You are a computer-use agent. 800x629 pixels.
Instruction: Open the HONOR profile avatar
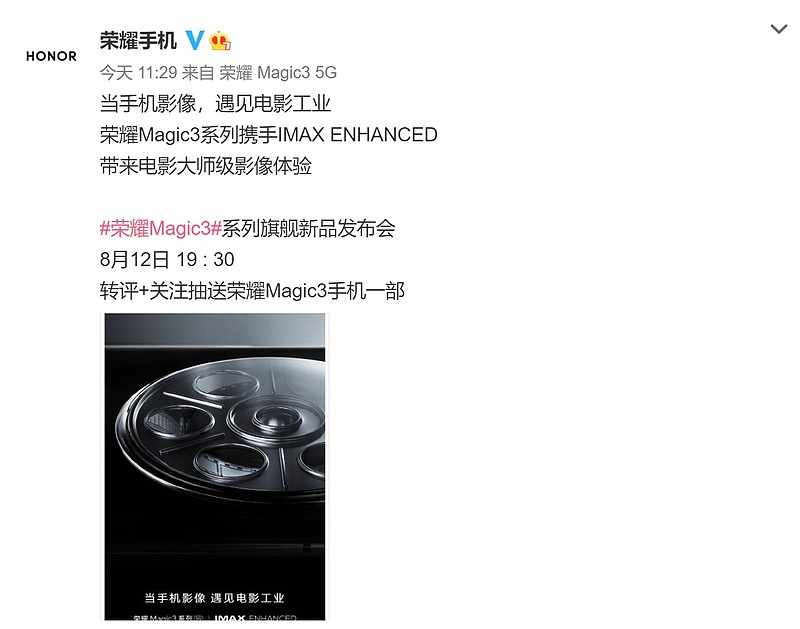[51, 56]
